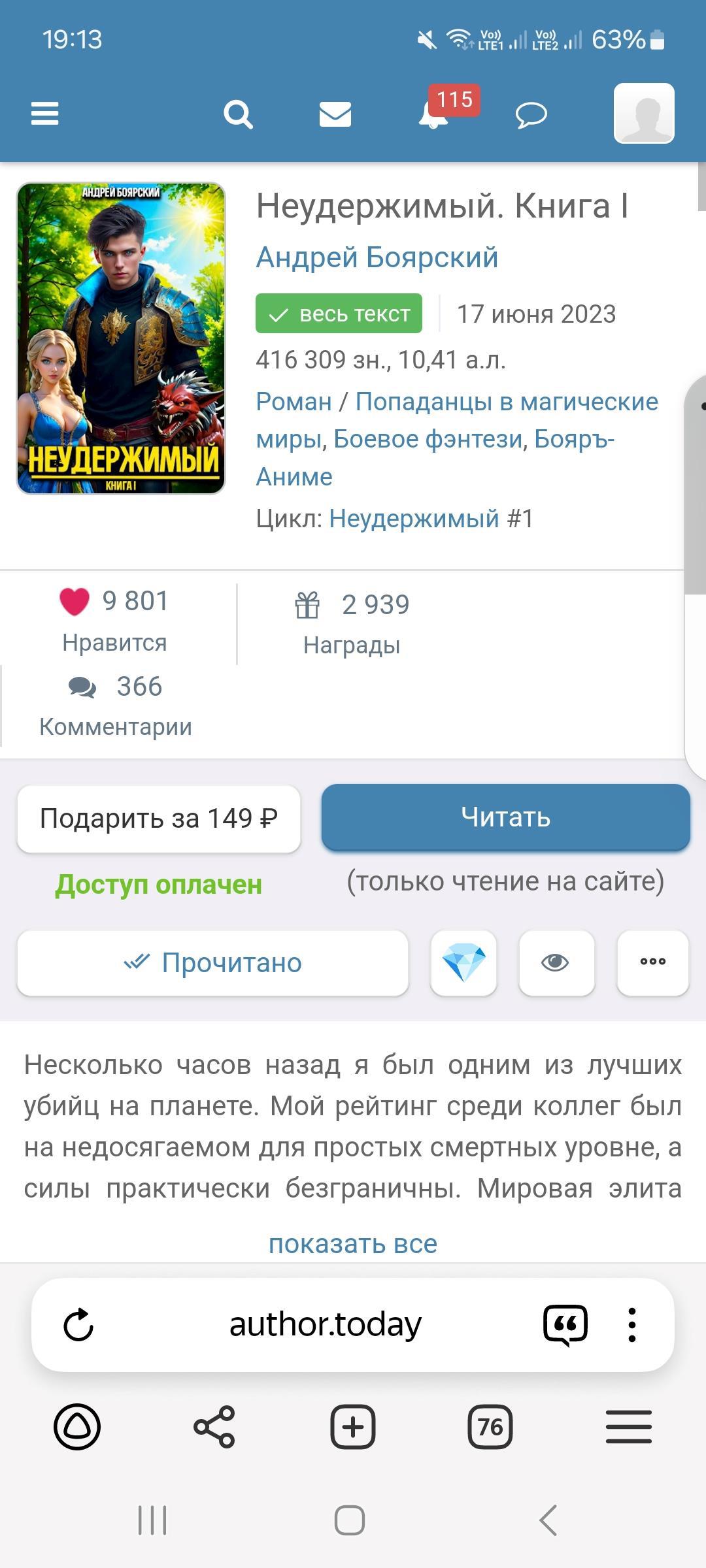Open the browser tabs counter 76

(490, 1427)
